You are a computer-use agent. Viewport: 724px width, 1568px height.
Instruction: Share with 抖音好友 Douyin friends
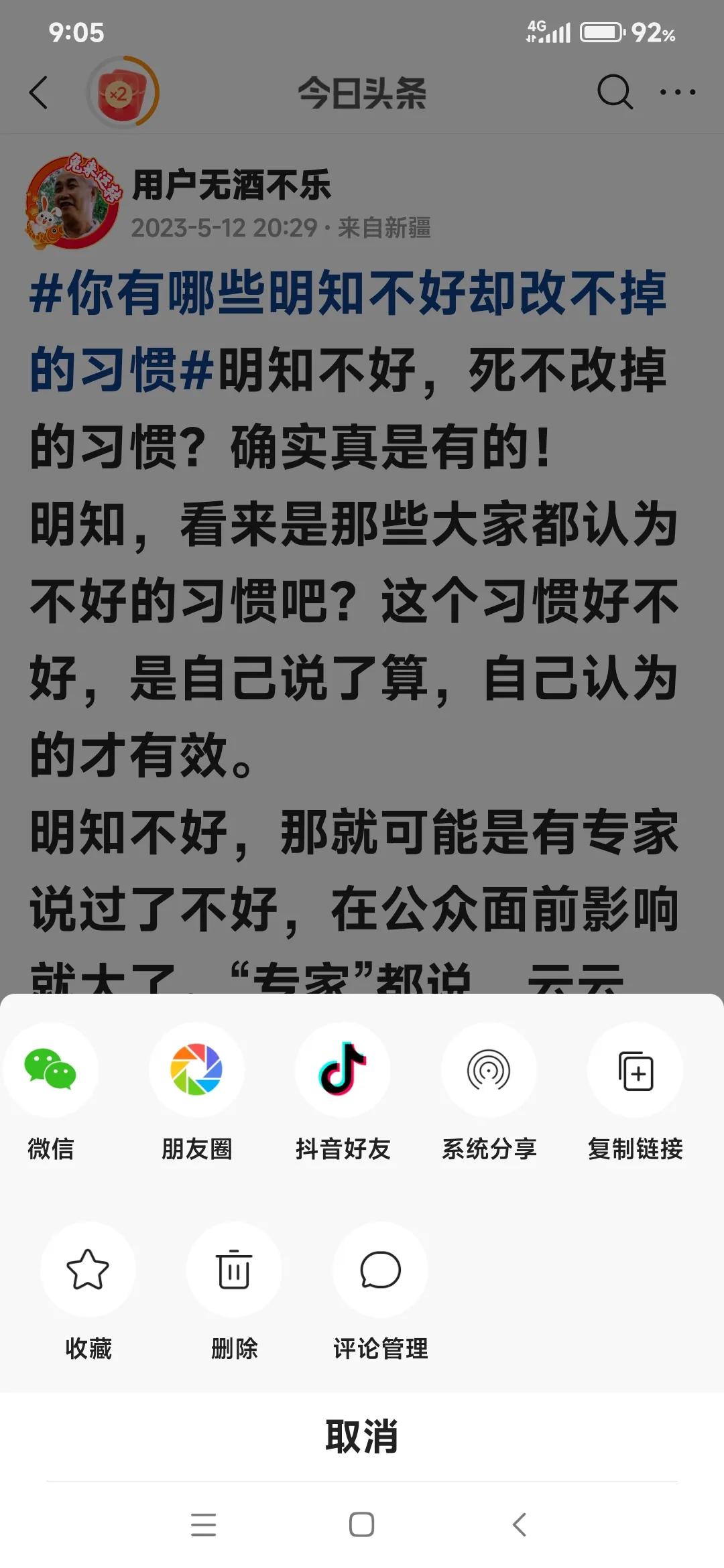[x=344, y=1071]
